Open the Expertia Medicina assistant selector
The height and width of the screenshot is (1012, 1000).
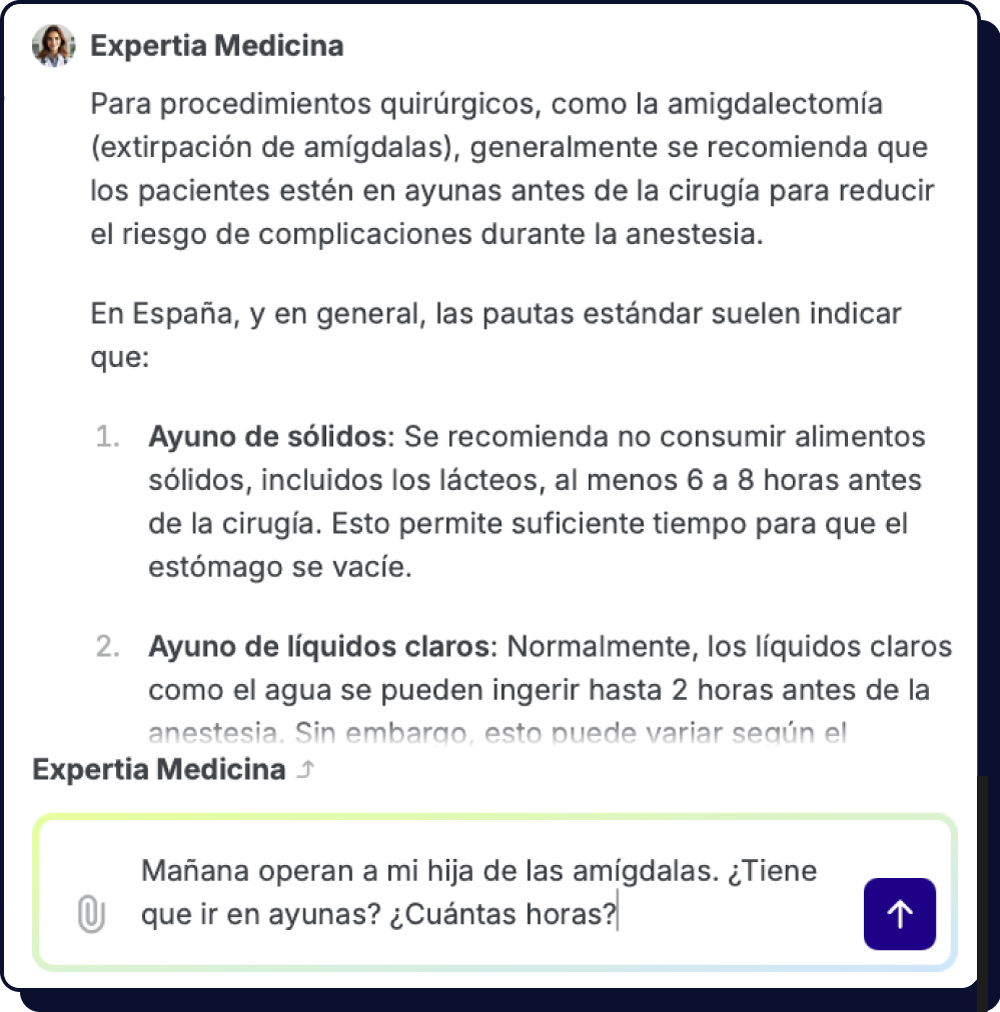pyautogui.click(x=174, y=770)
